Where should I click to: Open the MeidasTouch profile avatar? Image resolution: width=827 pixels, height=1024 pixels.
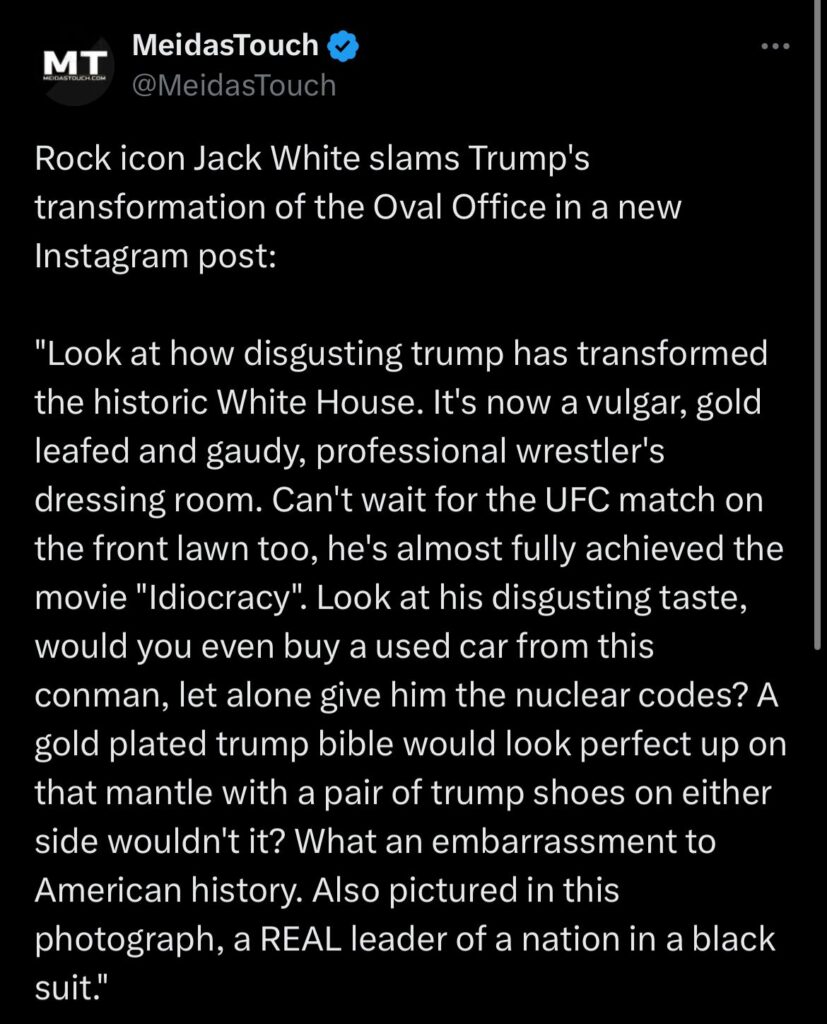coord(74,65)
